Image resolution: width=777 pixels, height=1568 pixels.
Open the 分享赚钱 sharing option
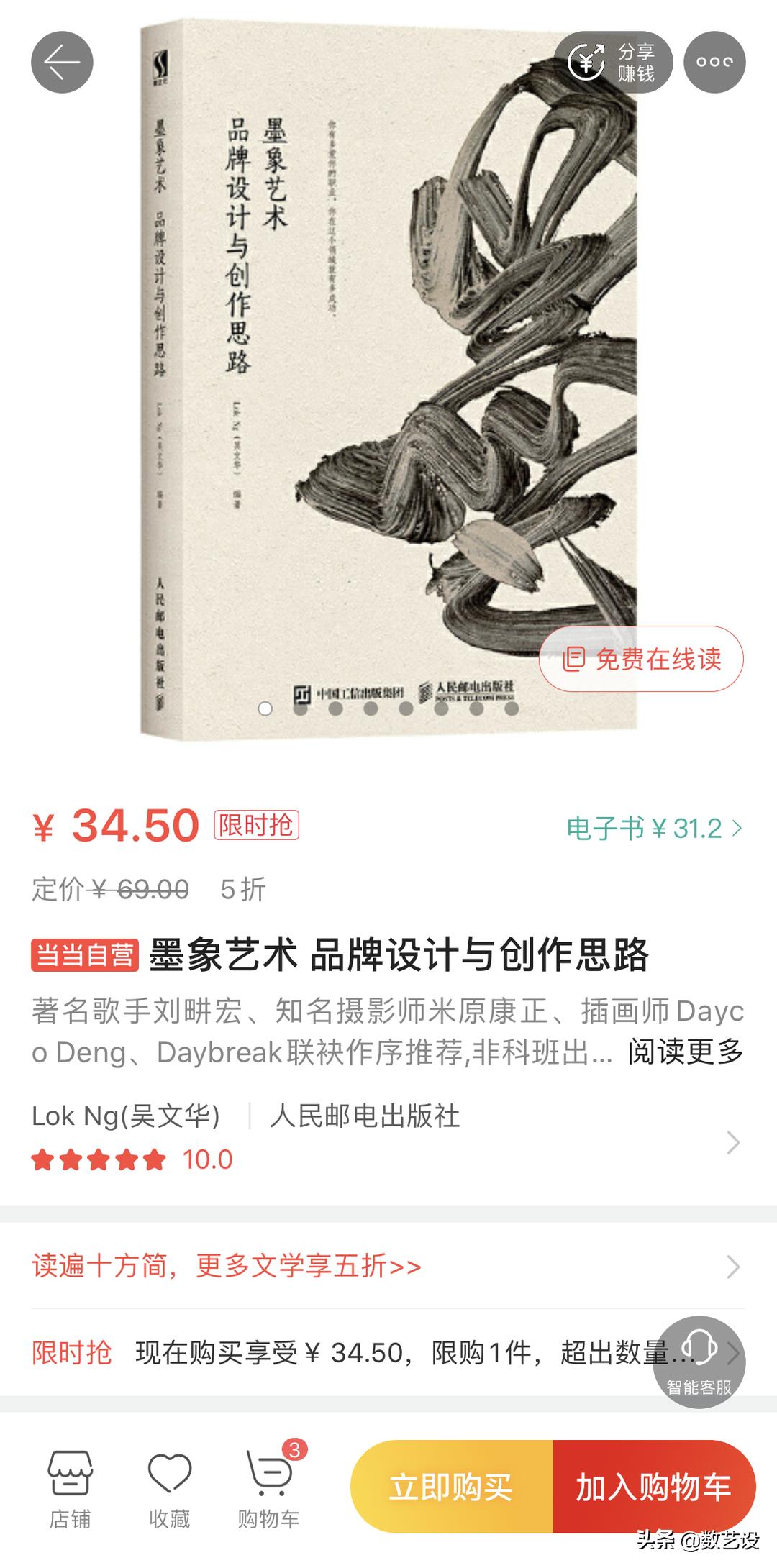(x=620, y=62)
